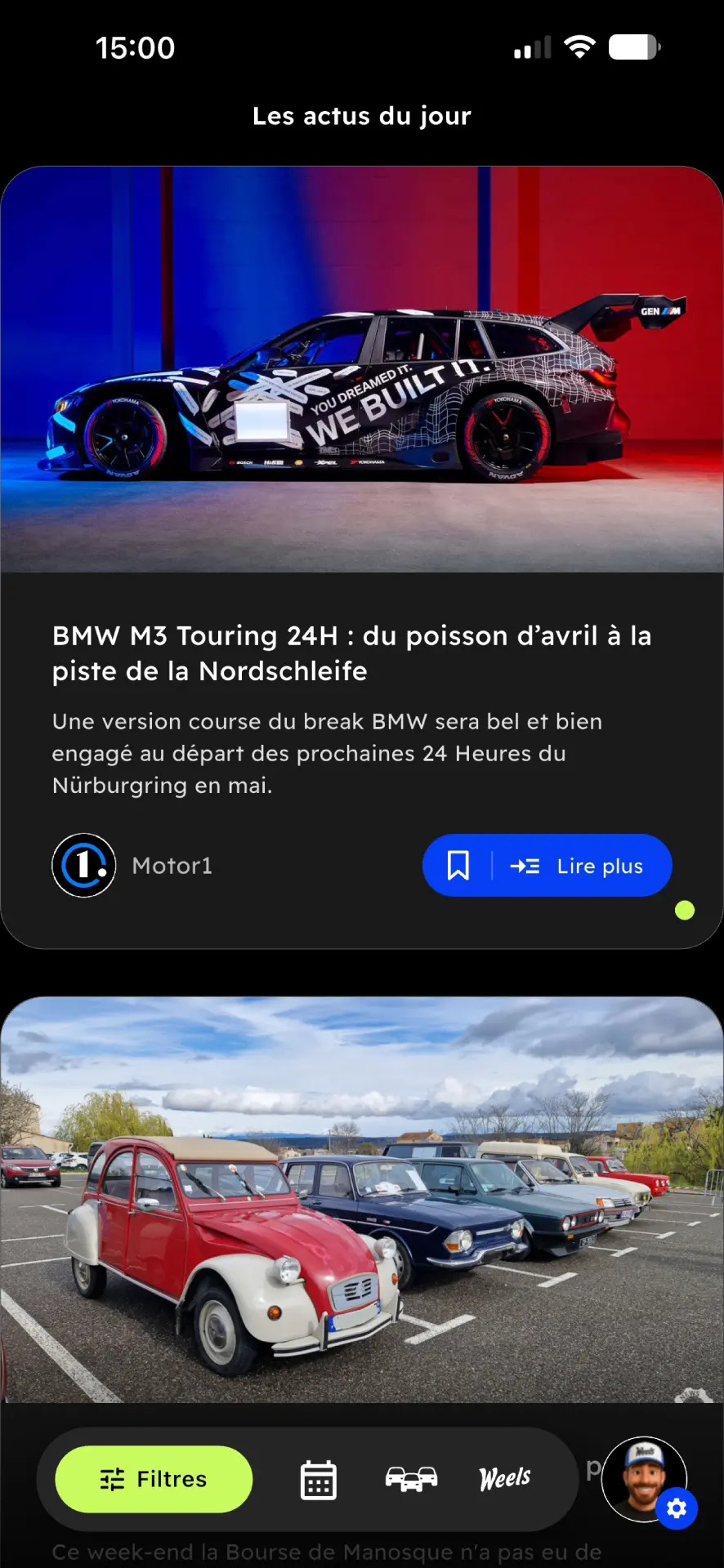724x1568 pixels.
Task: Tap the Motor1 source logo
Action: pos(84,865)
